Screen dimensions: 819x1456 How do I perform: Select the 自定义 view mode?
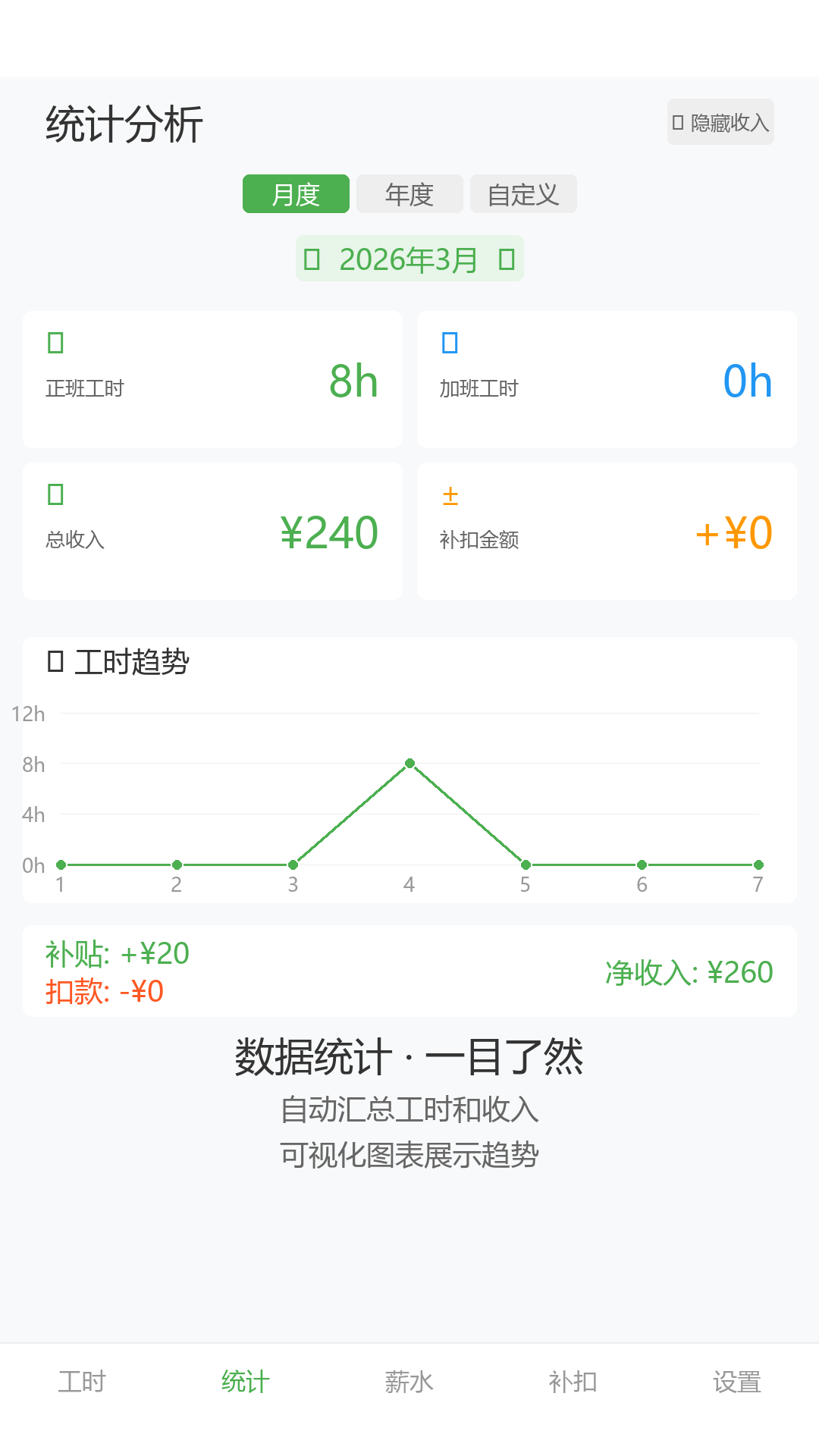(523, 193)
